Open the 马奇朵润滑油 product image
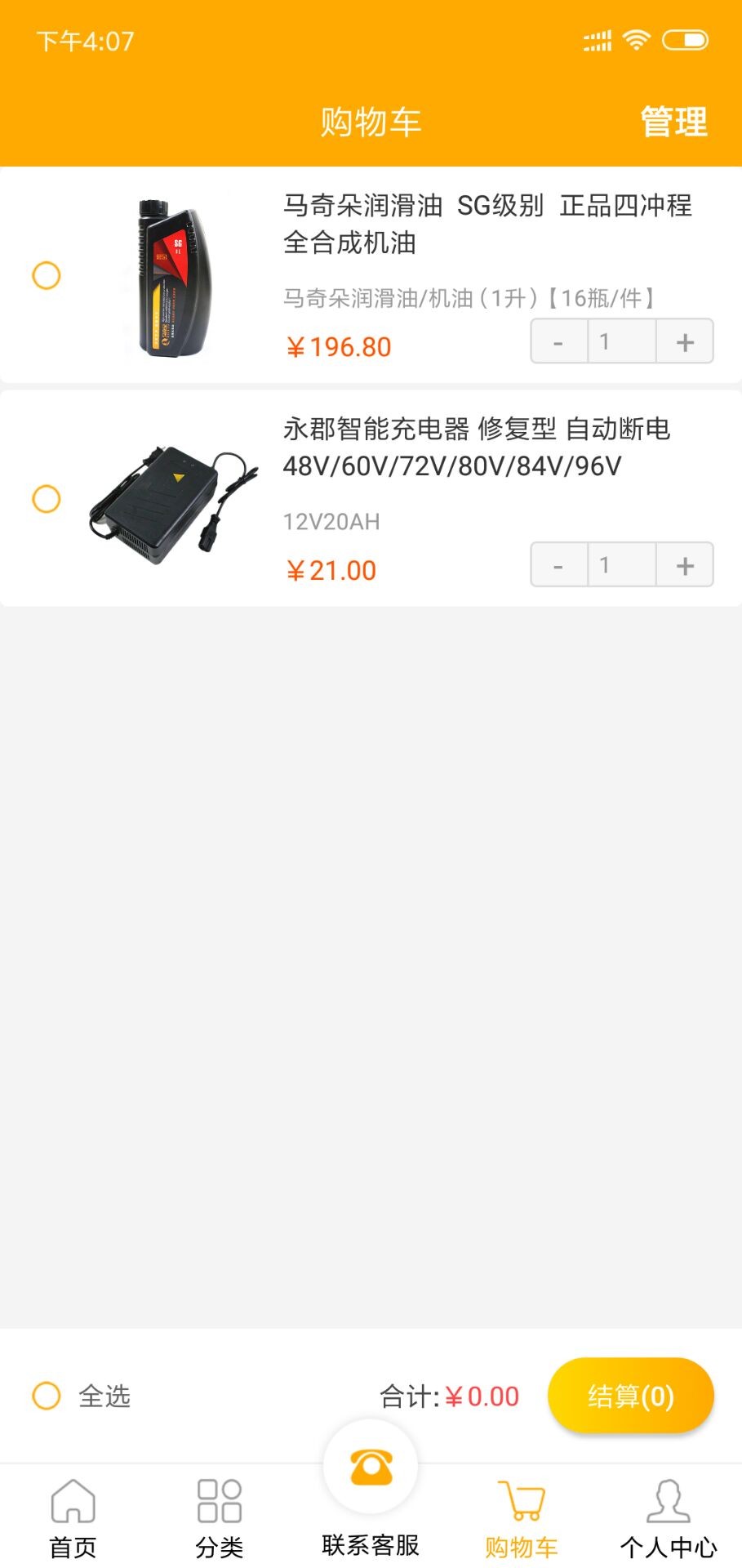The image size is (742, 1568). [174, 276]
